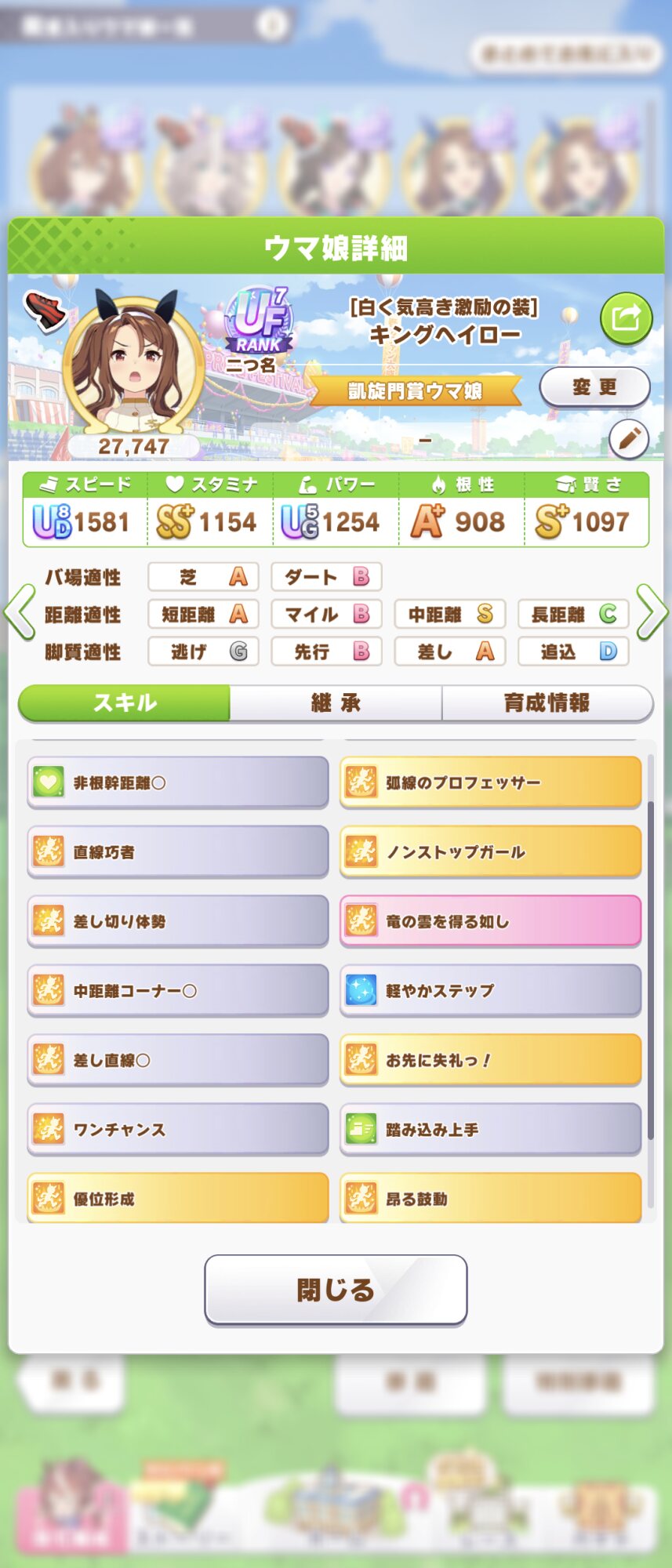This screenshot has width=672, height=1568.
Task: View the 直線巧者 skill
Action: (x=177, y=851)
